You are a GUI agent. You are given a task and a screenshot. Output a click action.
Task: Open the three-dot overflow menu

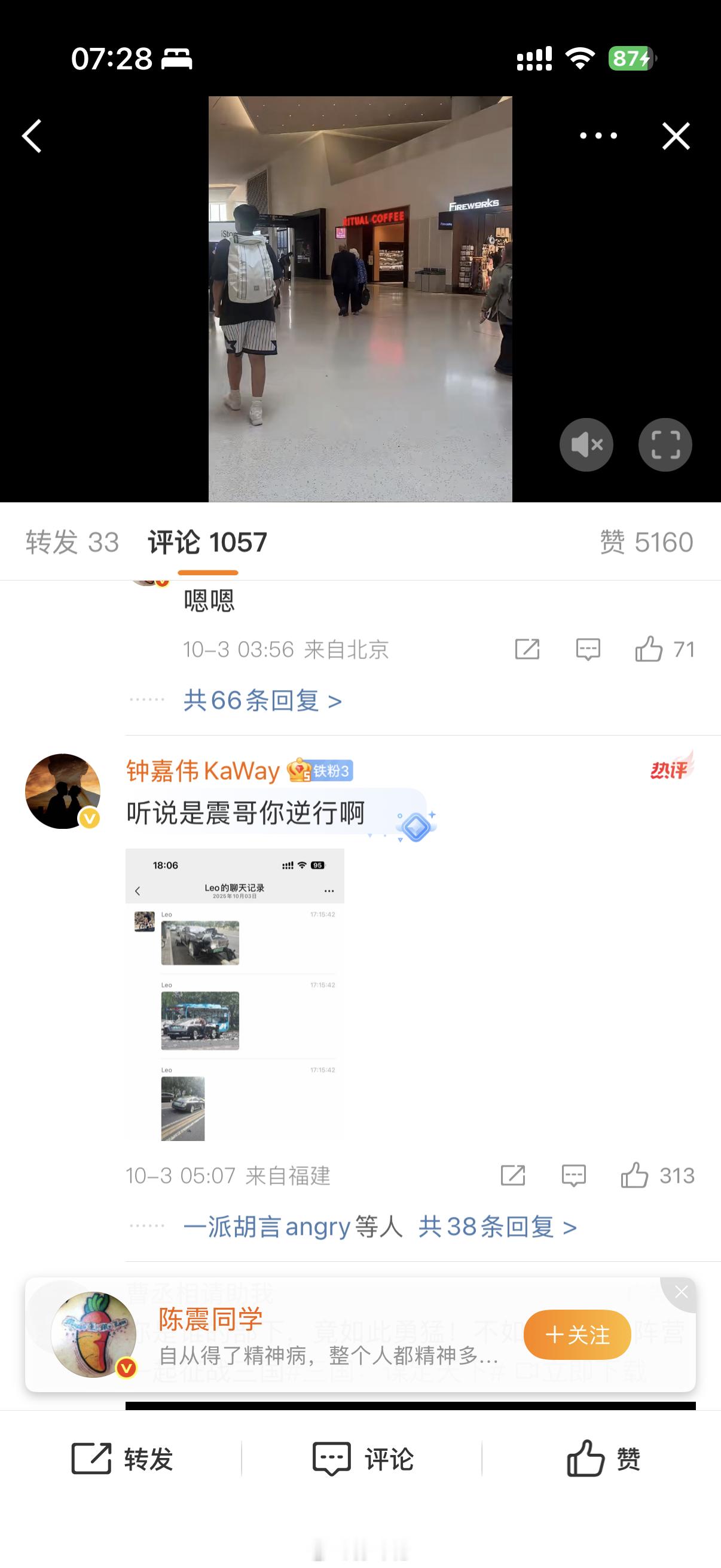598,136
